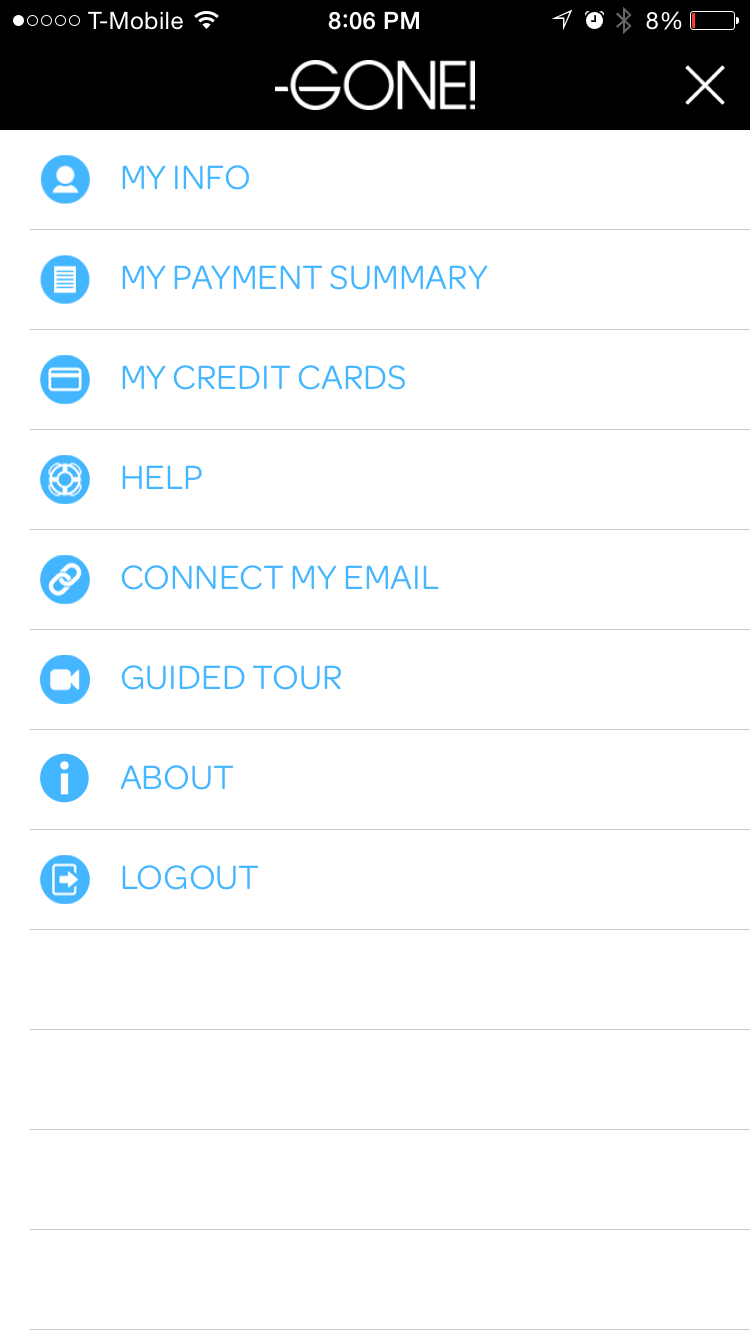View My Payment Summary
Screen dimensions: 750x1334
coord(303,279)
